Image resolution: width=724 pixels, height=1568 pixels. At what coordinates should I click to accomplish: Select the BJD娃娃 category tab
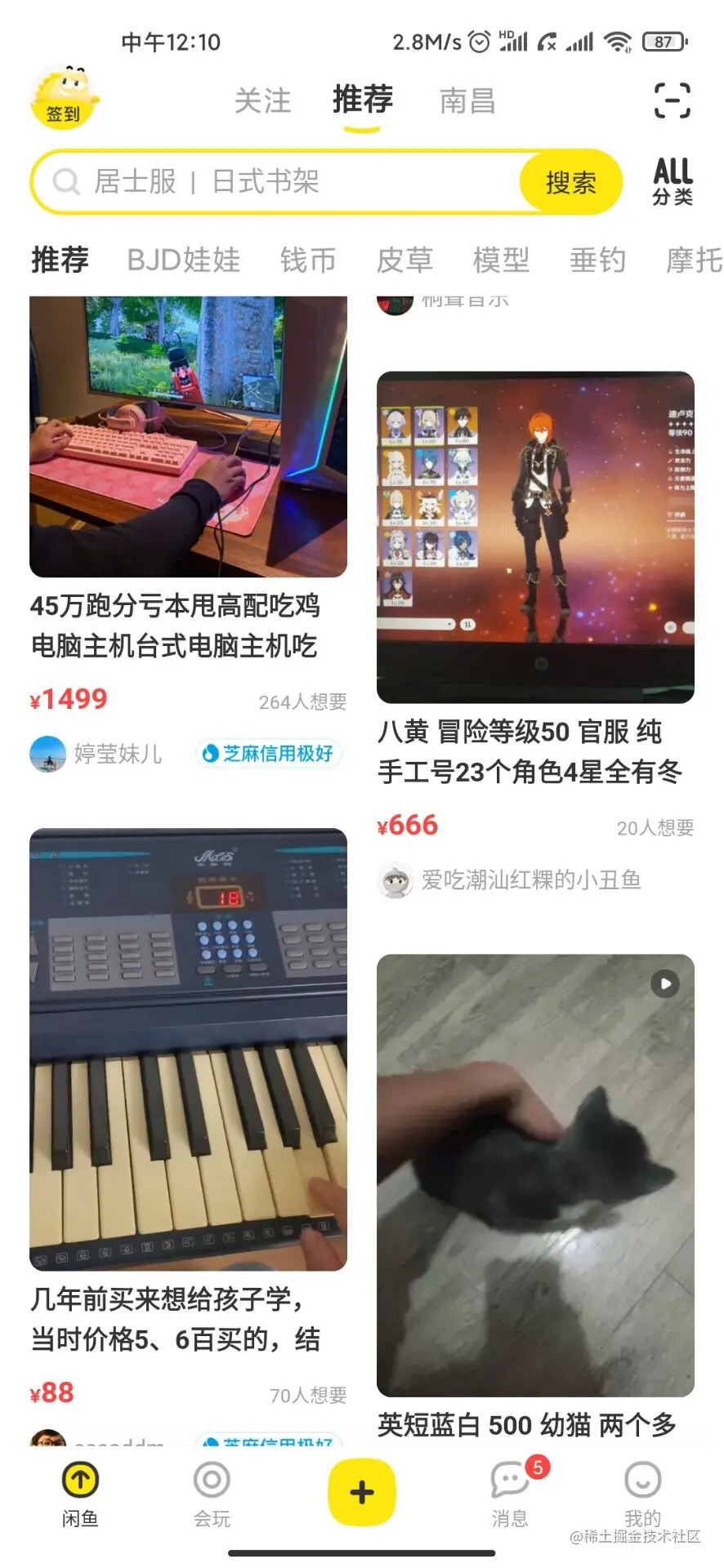(184, 260)
